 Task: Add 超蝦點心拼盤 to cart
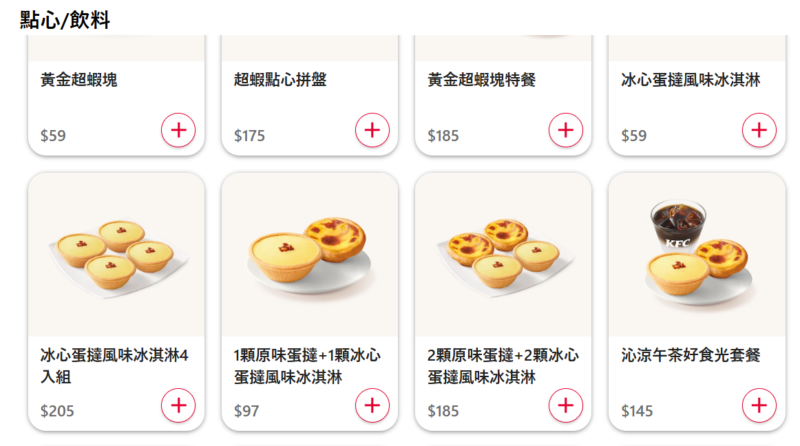[x=372, y=130]
